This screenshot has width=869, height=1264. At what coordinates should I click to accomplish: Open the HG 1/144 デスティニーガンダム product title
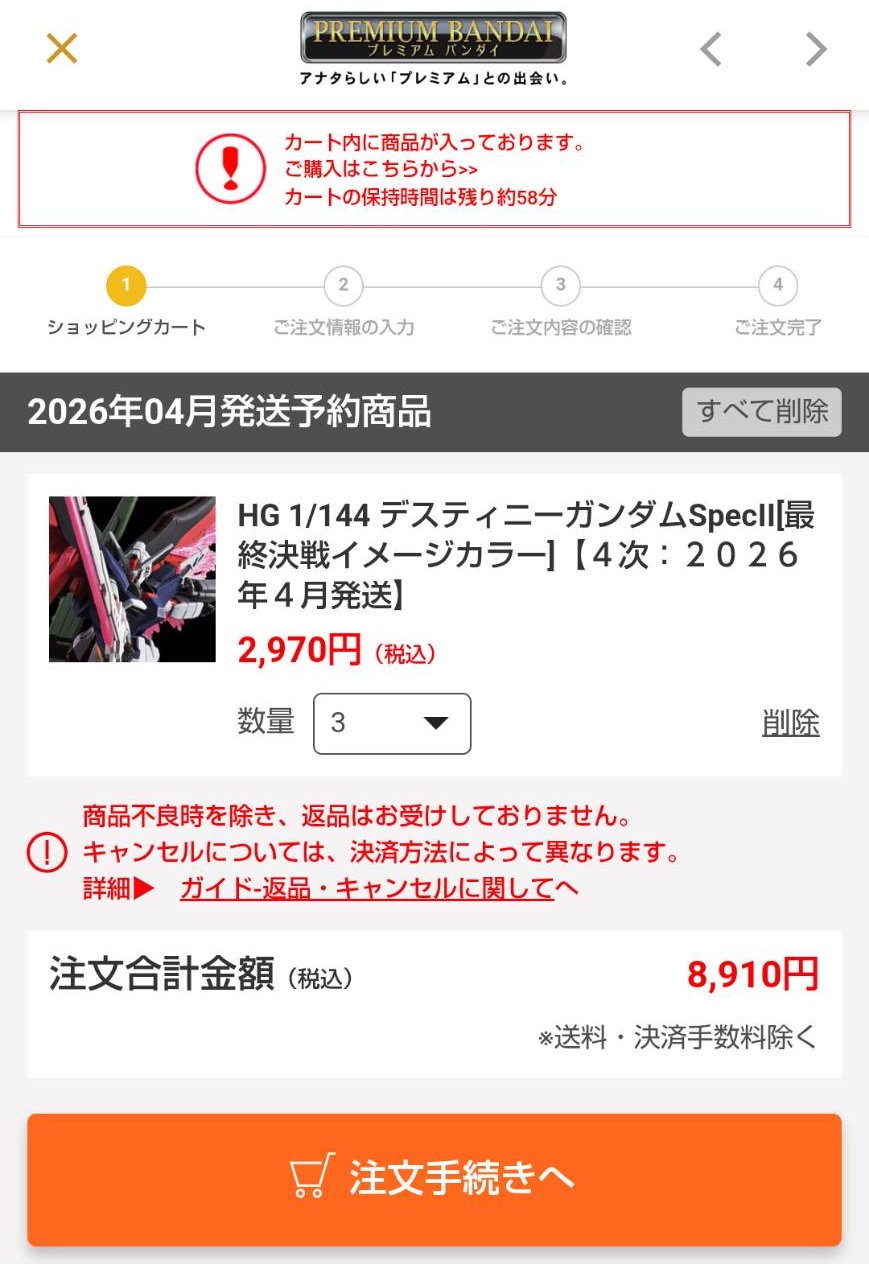pos(525,554)
